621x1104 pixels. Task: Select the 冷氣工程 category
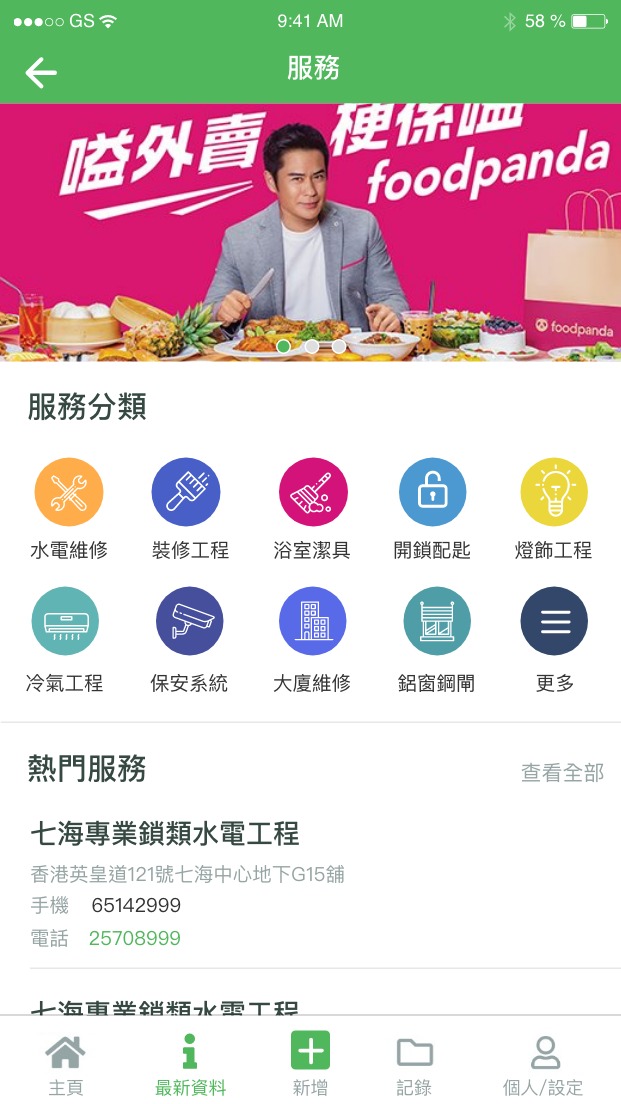(x=65, y=622)
